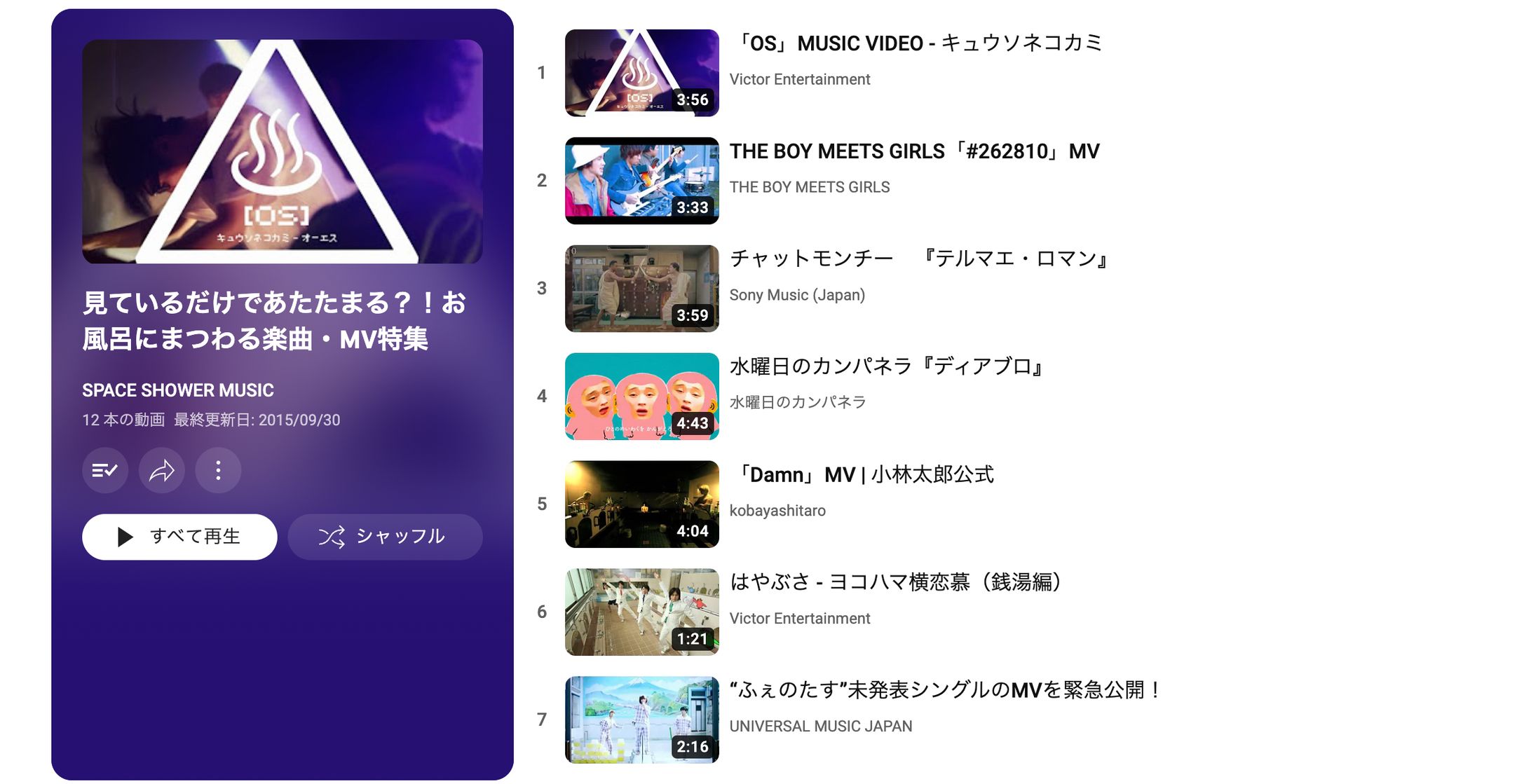Screen dimensions: 1531x784
Task: Shuffle the playlist with シャッフル
Action: point(385,537)
